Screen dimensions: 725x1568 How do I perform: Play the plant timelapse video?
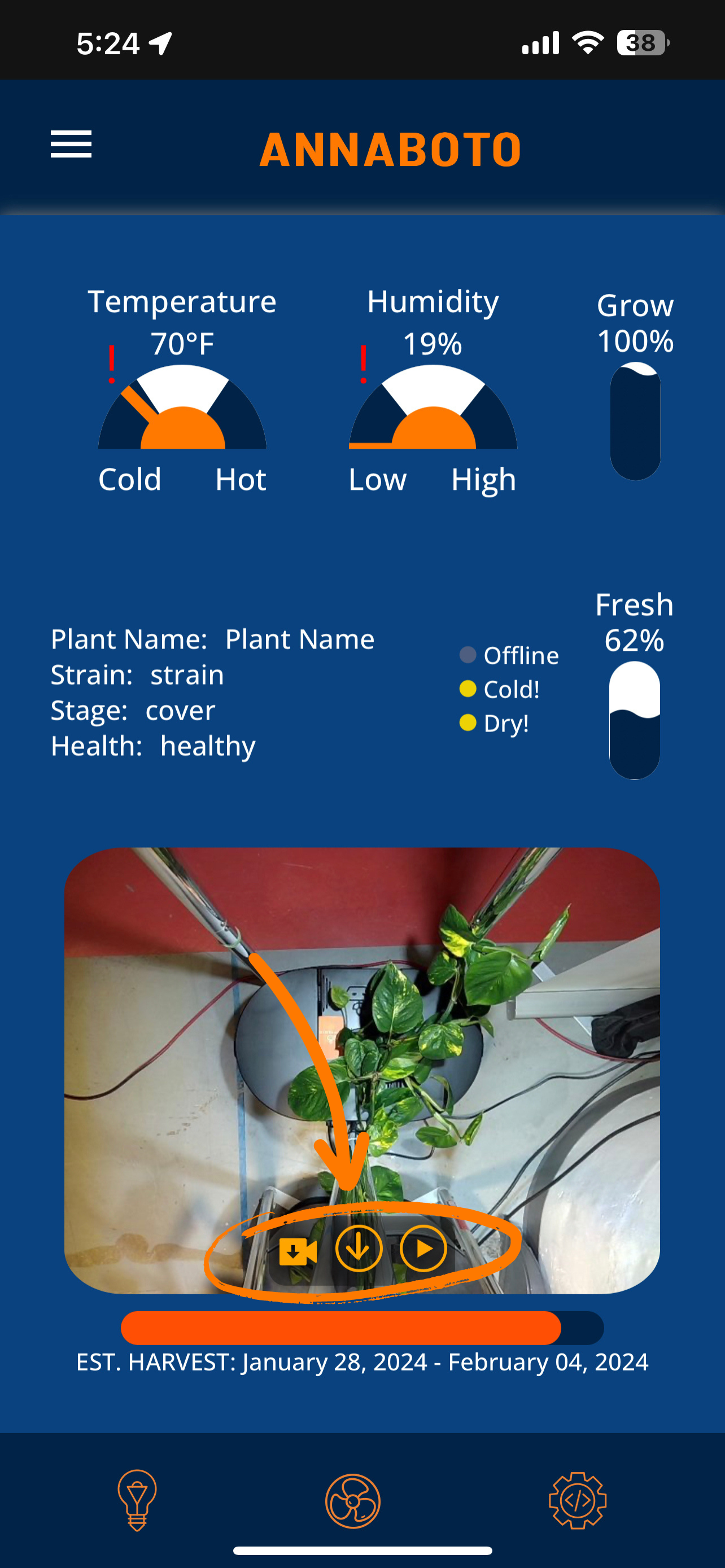(423, 1249)
